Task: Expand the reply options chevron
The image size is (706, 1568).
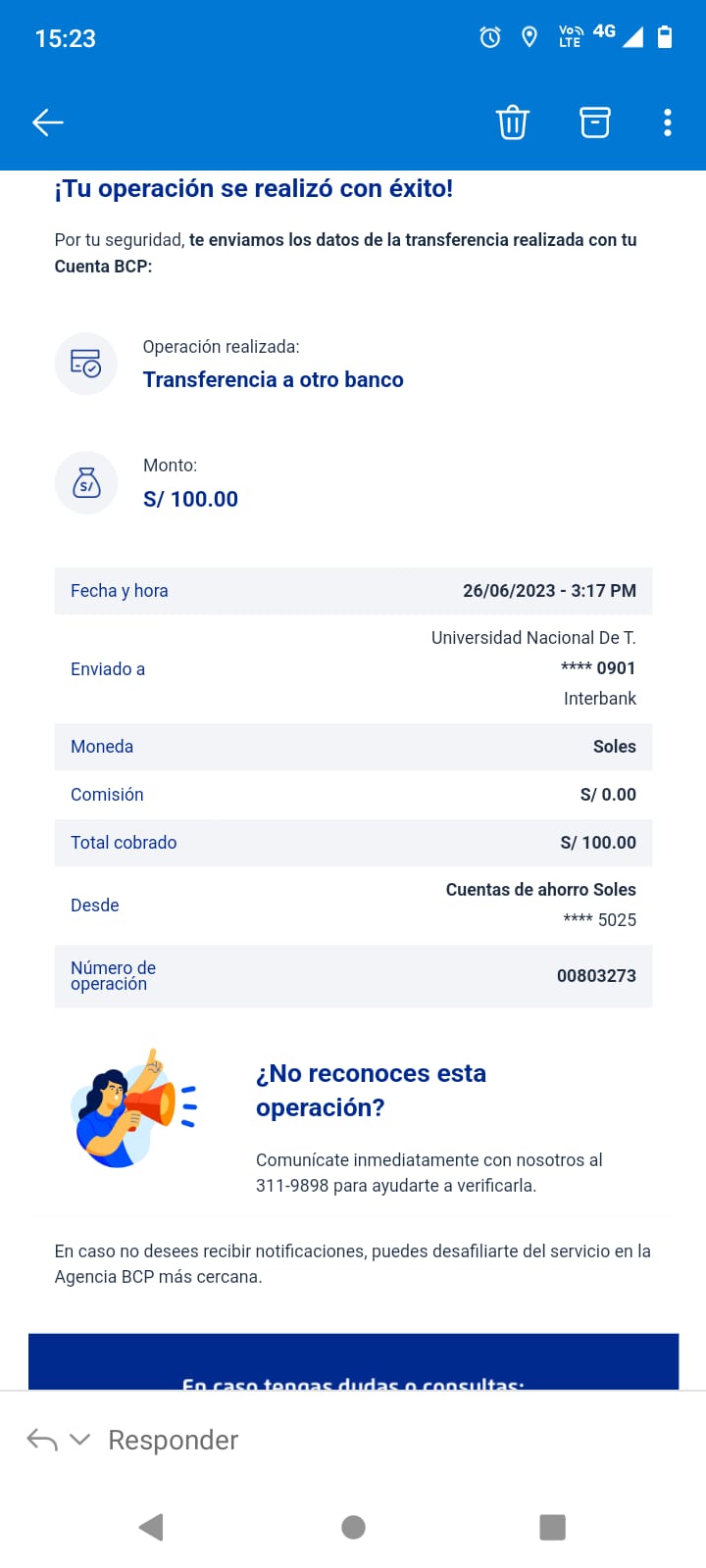Action: (80, 1440)
